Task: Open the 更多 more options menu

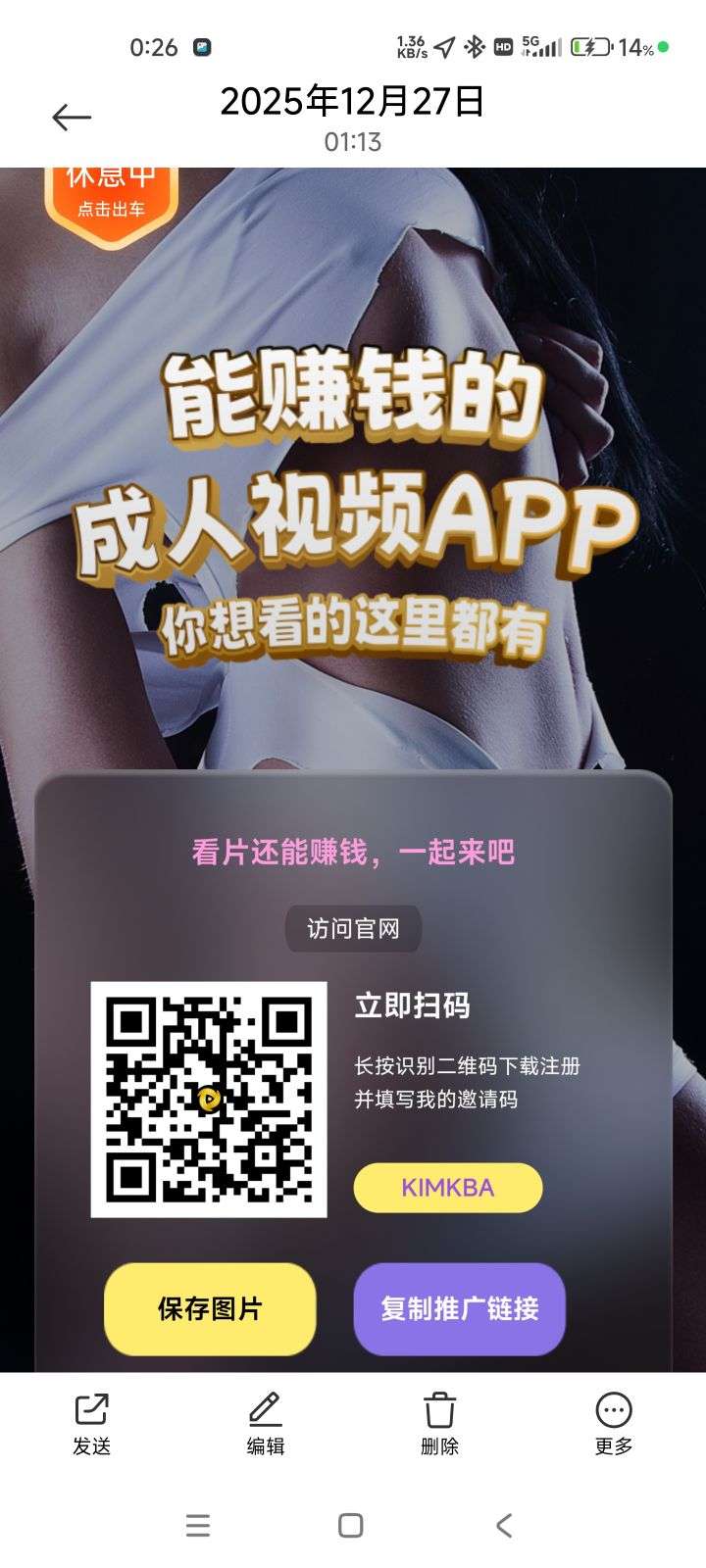Action: coord(614,1423)
